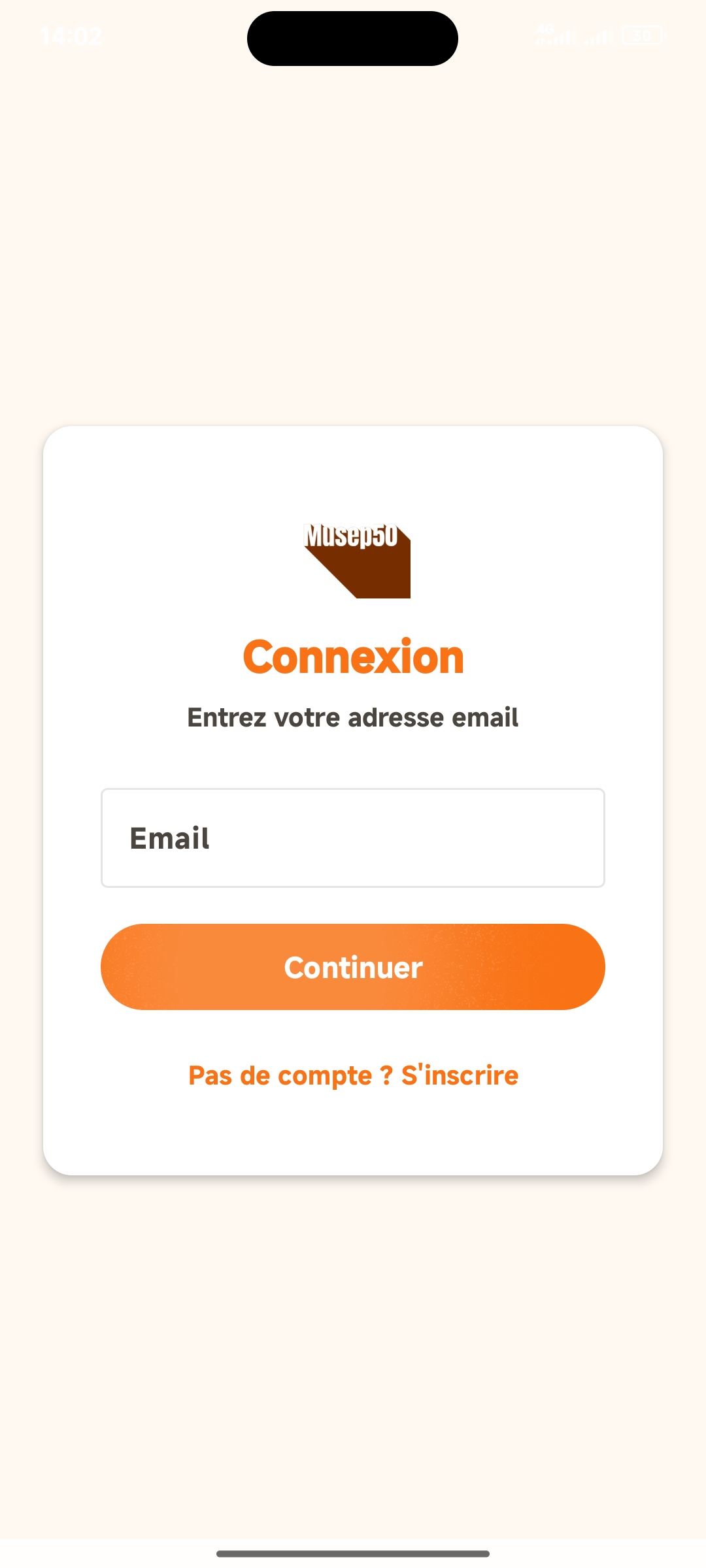The width and height of the screenshot is (706, 1568).
Task: Focus the Email input field
Action: [x=353, y=838]
